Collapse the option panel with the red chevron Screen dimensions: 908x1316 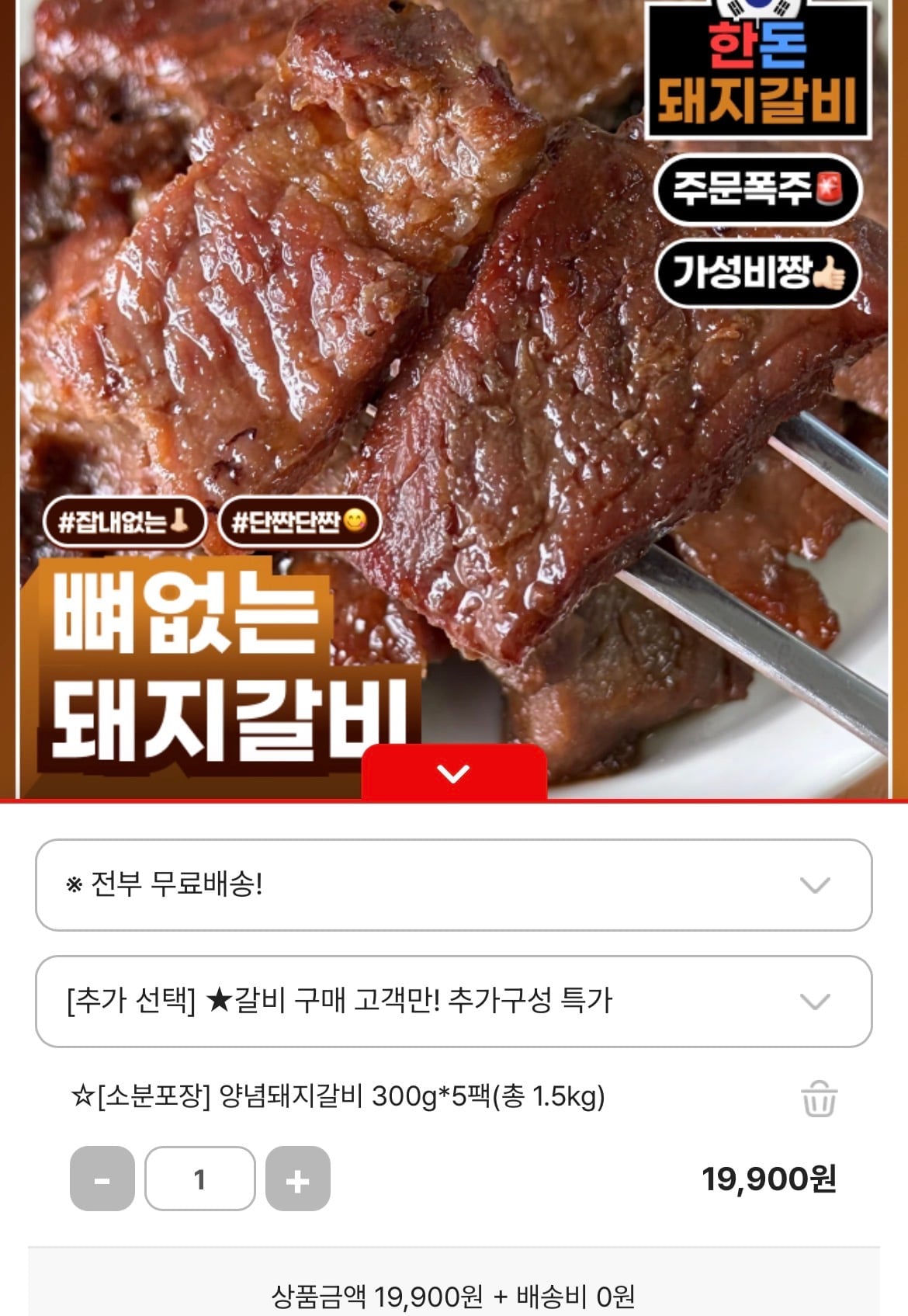click(454, 773)
